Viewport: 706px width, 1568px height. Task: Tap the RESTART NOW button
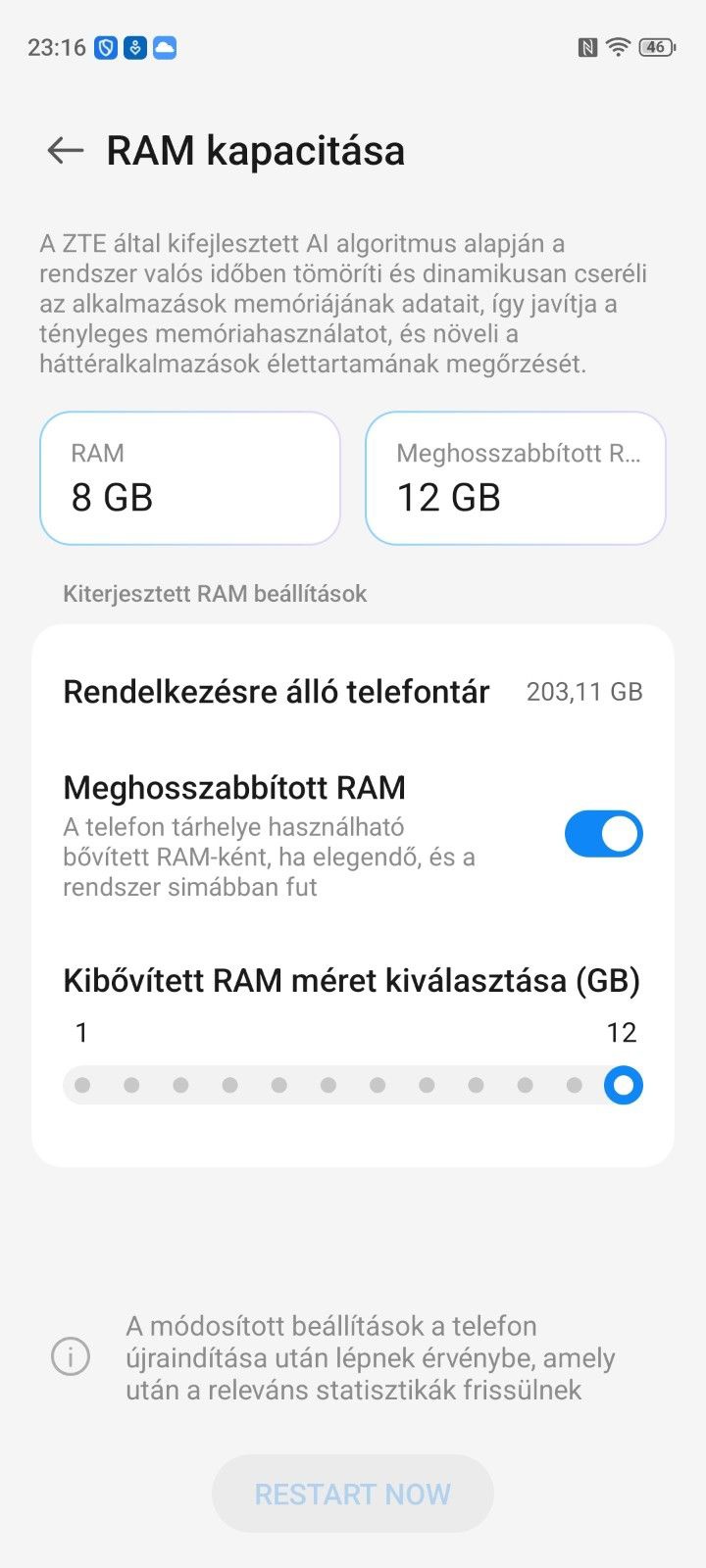(353, 1494)
